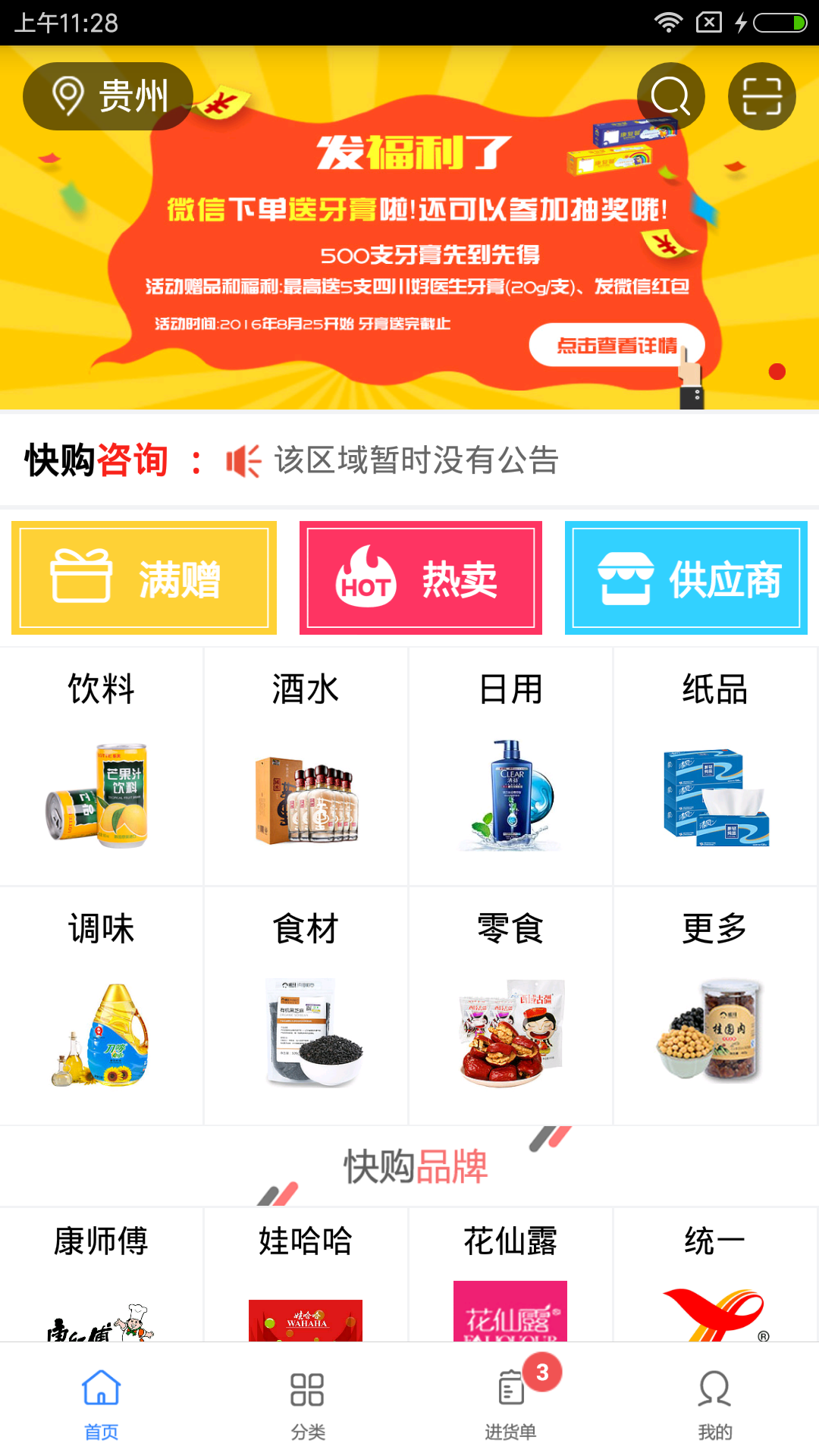This screenshot has width=819, height=1456.
Task: Open the 供应商 suppliers section
Action: 686,578
